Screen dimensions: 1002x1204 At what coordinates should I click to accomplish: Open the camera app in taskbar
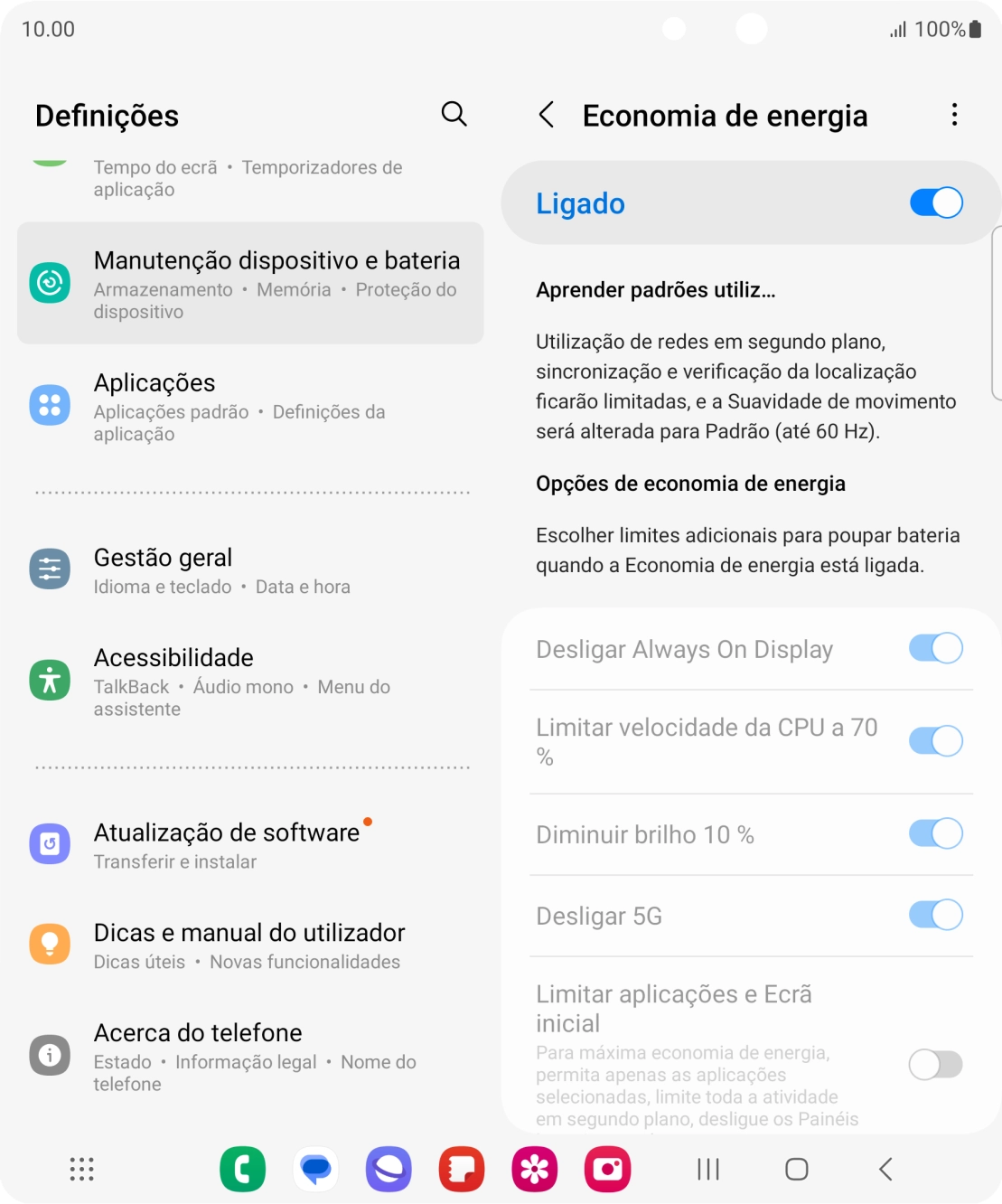(607, 1168)
